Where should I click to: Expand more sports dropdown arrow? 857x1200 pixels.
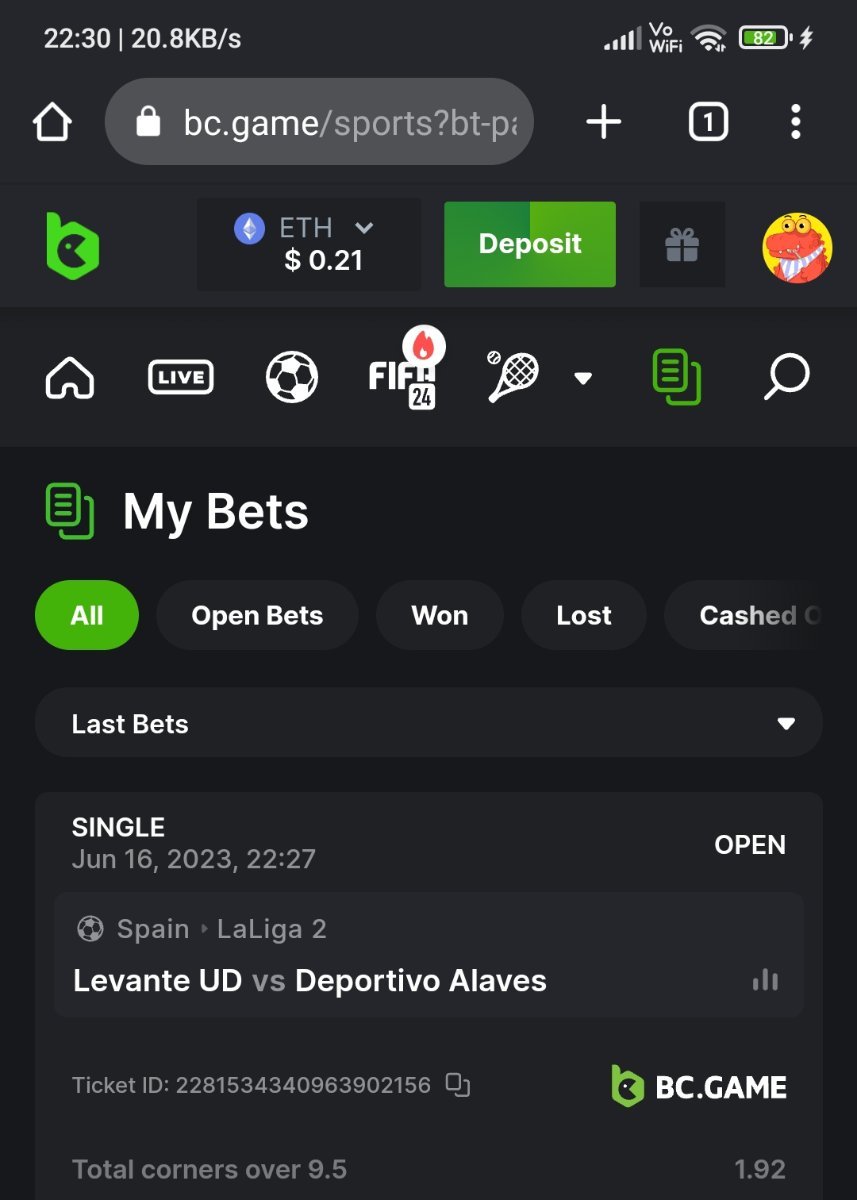[583, 378]
